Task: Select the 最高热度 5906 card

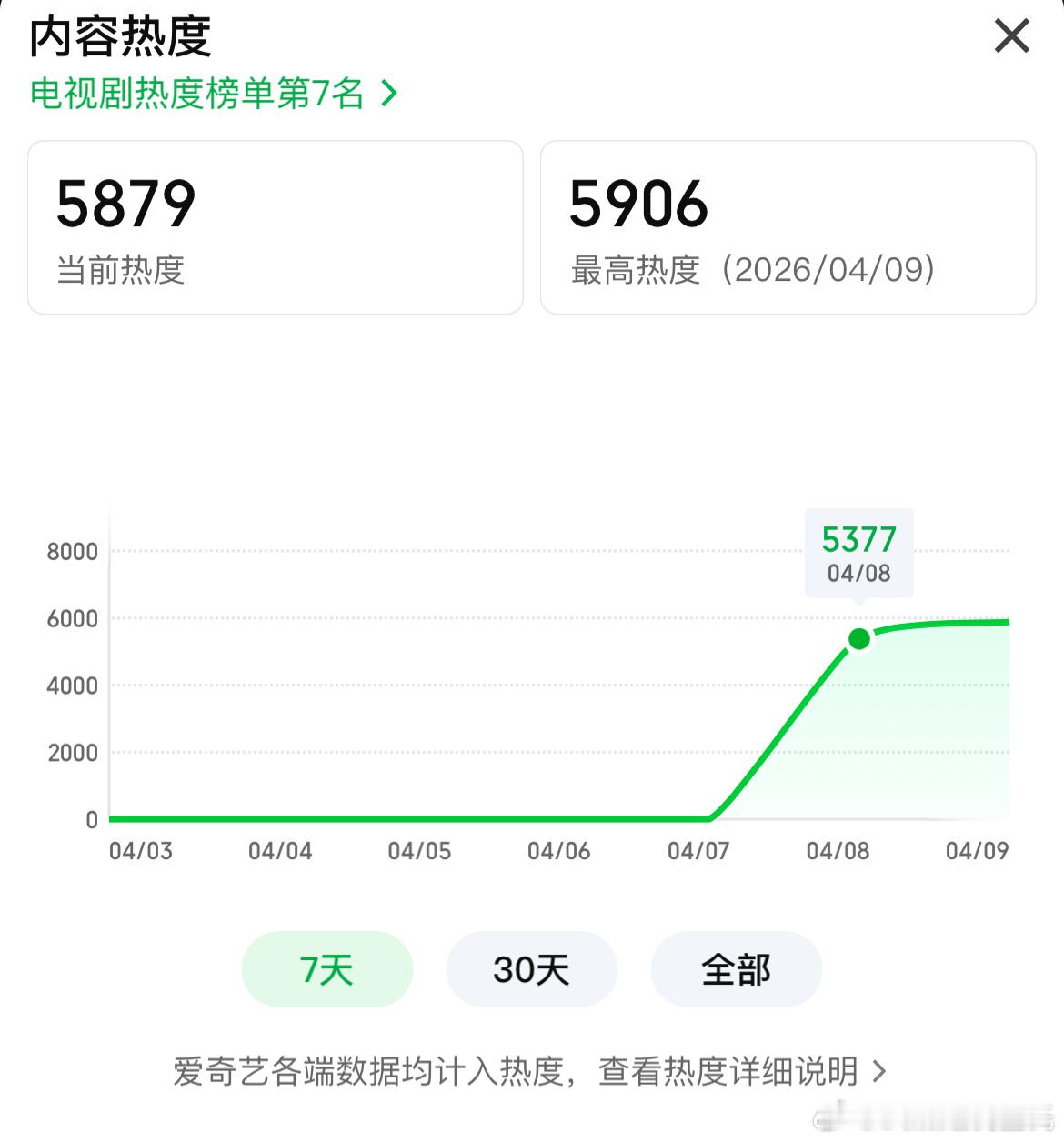Action: tap(788, 227)
